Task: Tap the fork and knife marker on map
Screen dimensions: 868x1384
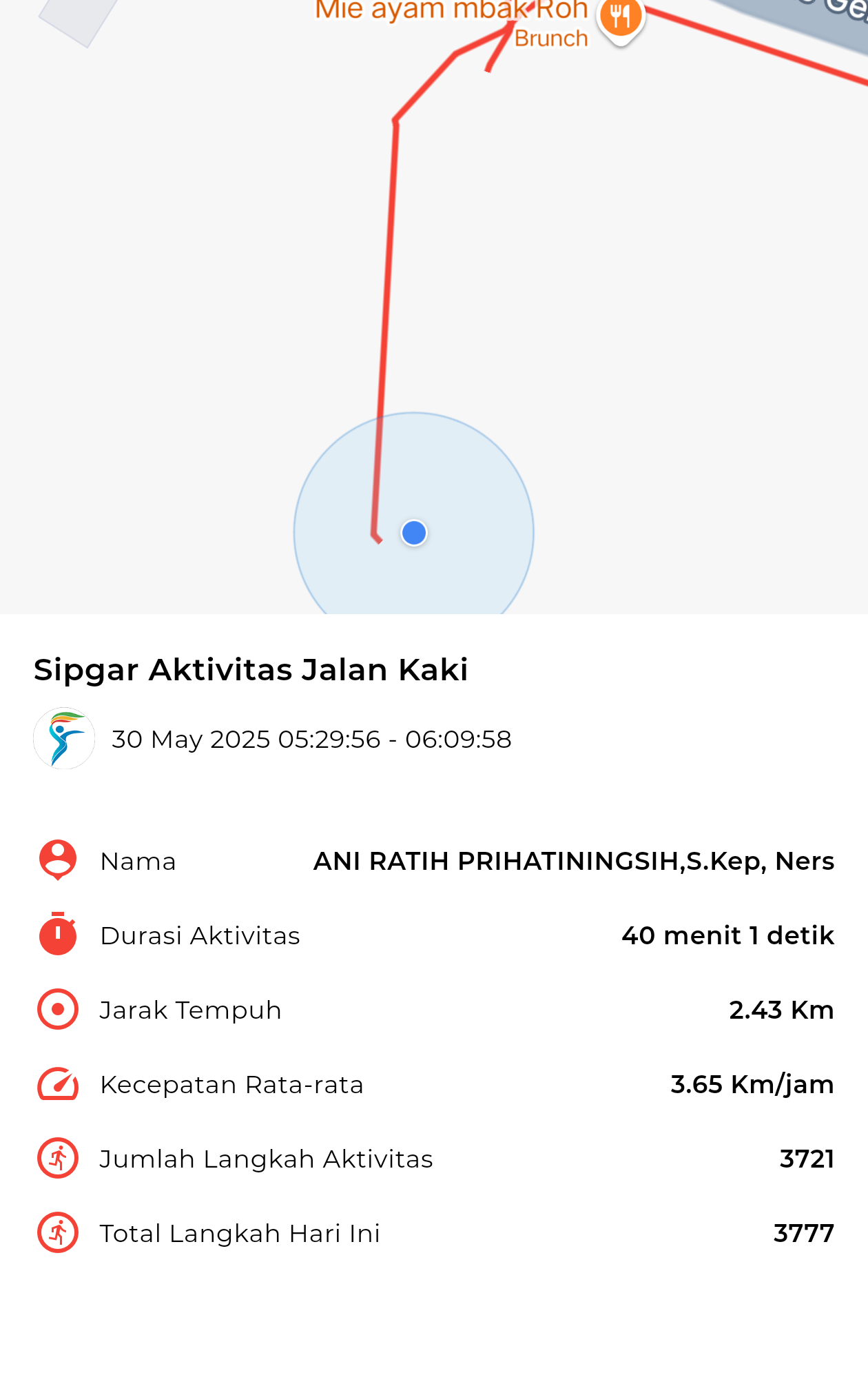Action: tap(619, 17)
